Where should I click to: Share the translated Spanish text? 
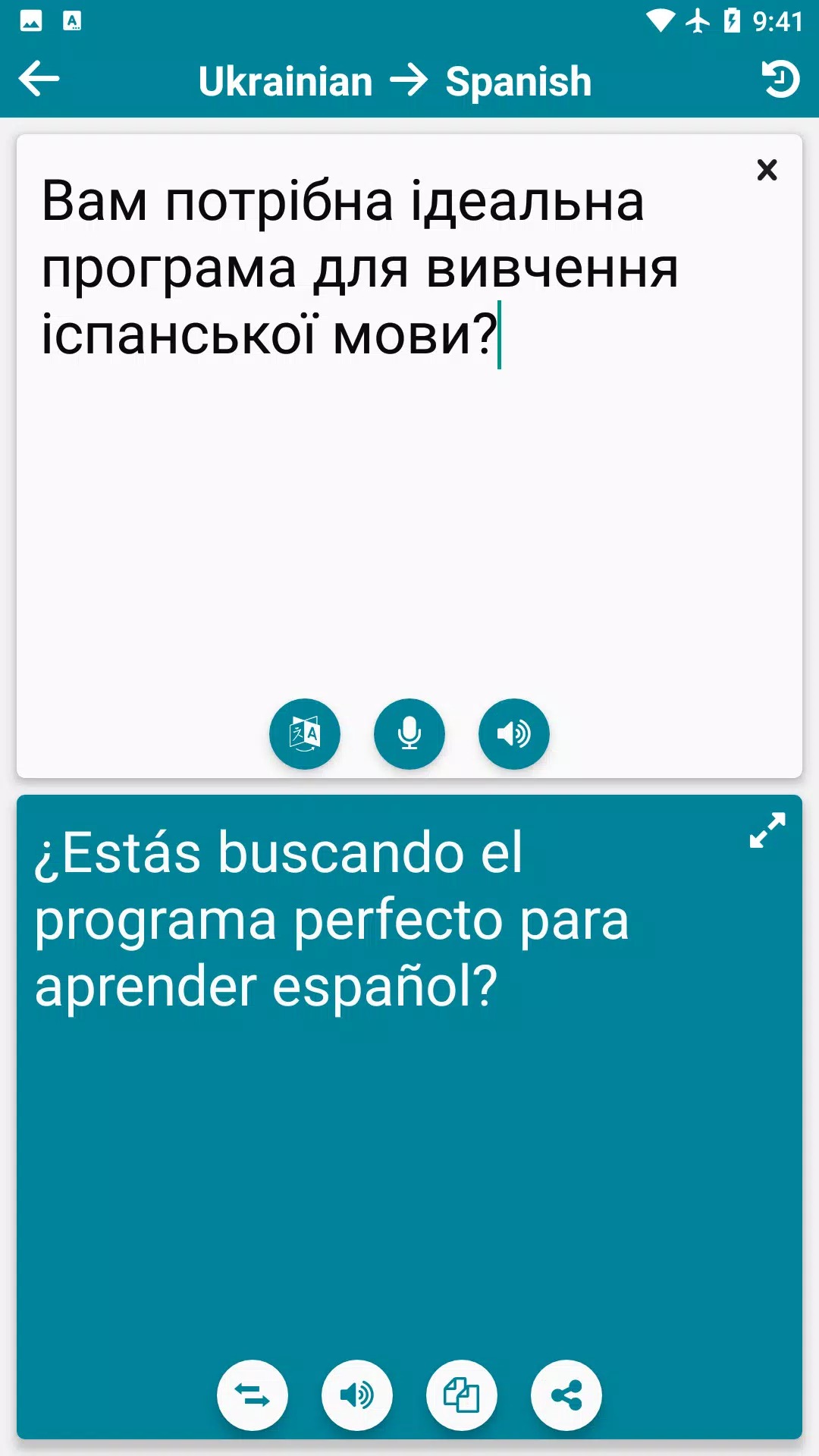566,1395
